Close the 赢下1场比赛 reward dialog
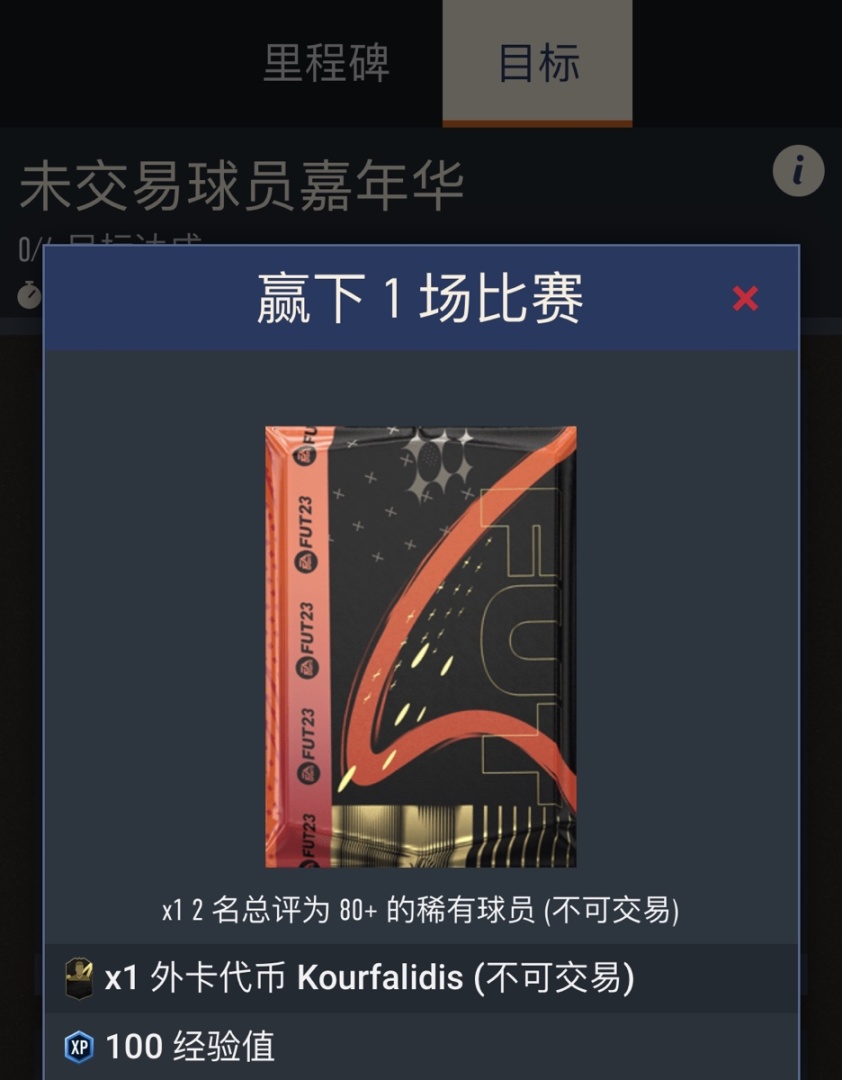842x1080 pixels. (745, 298)
